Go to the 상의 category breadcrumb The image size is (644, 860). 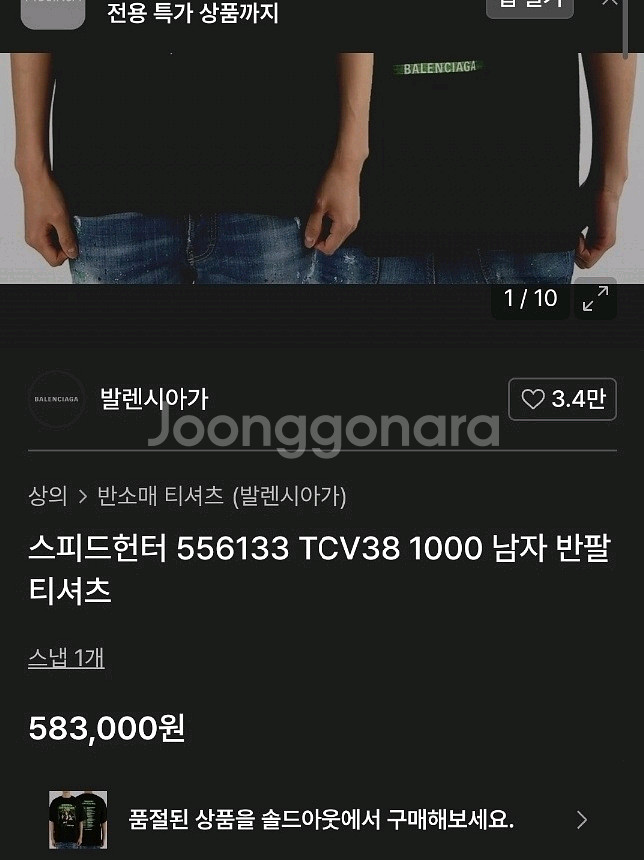[x=48, y=495]
